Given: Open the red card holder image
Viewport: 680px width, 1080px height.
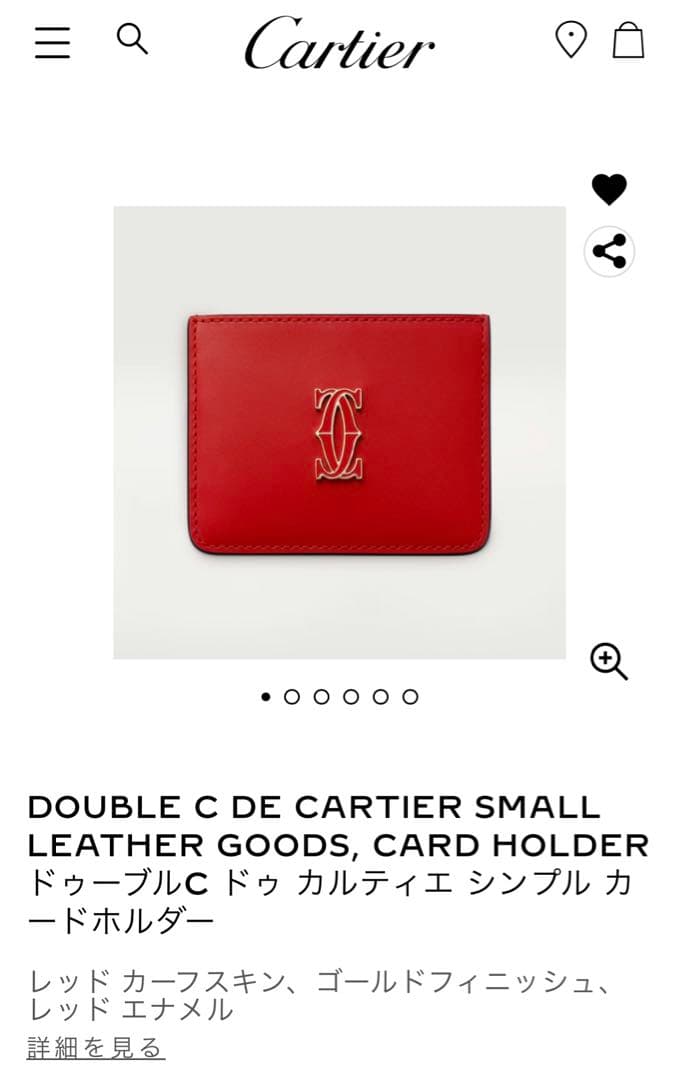Looking at the screenshot, I should 339,432.
